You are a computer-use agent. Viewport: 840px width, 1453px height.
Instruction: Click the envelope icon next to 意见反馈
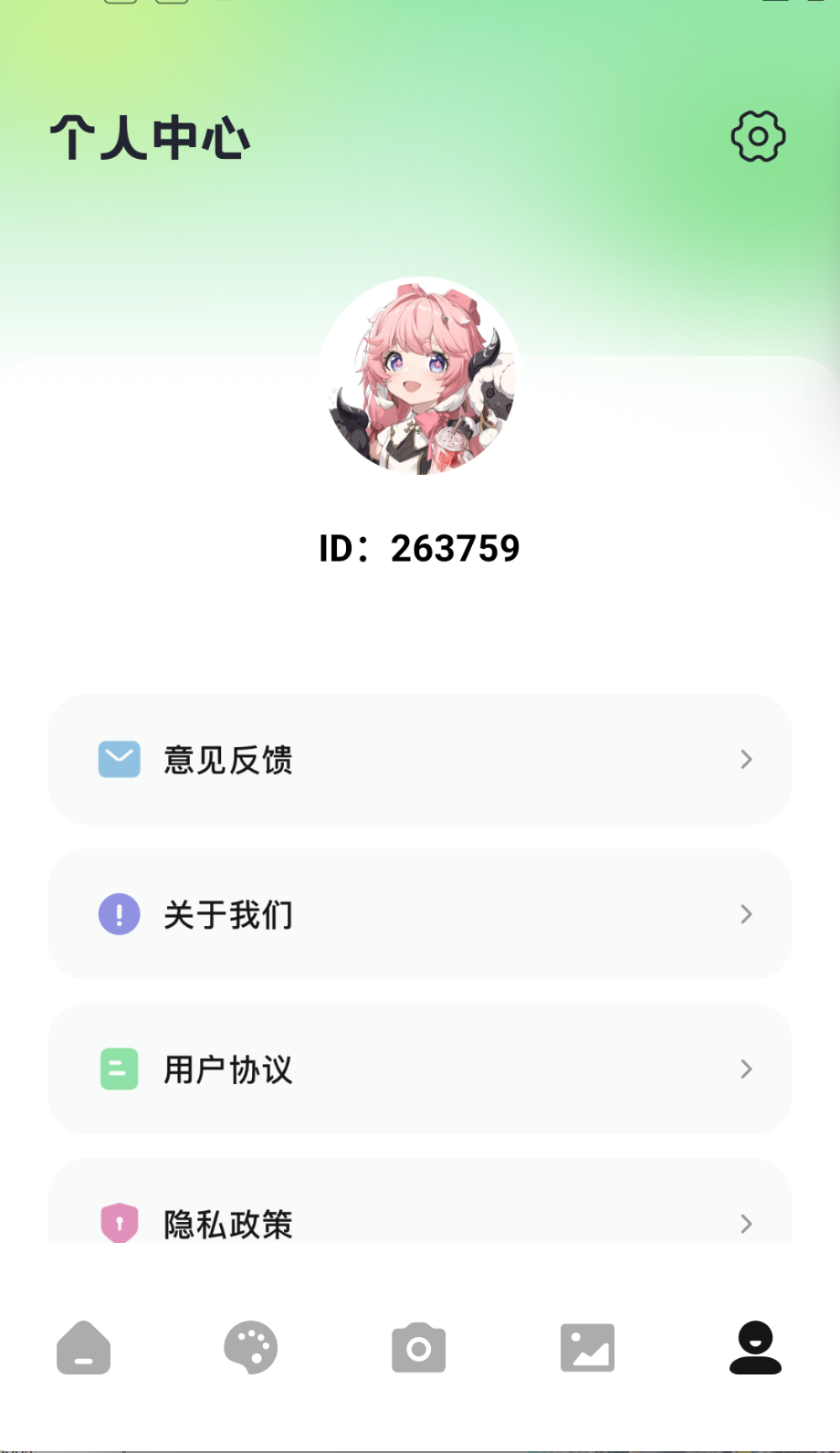click(x=119, y=759)
